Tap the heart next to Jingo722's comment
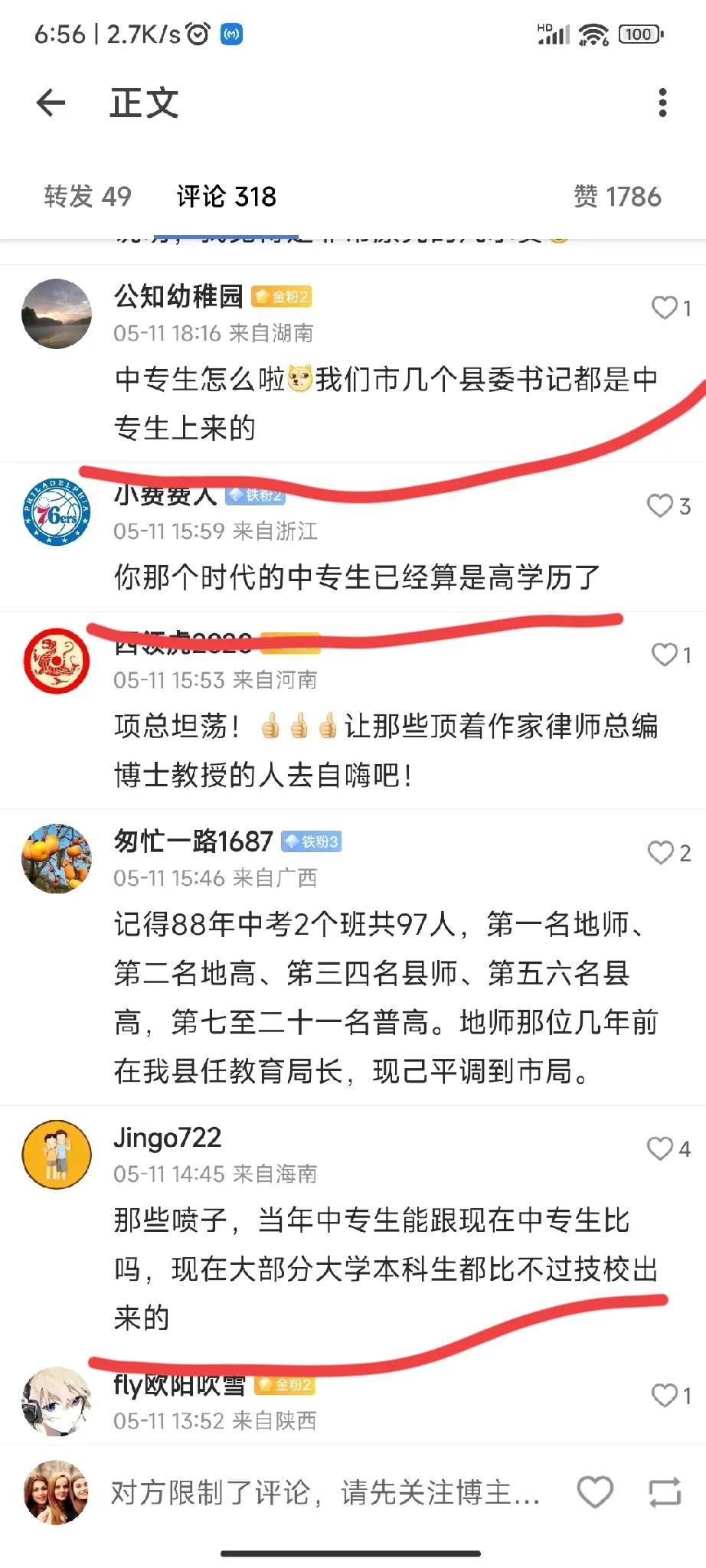This screenshot has height=1568, width=706. 660,1147
